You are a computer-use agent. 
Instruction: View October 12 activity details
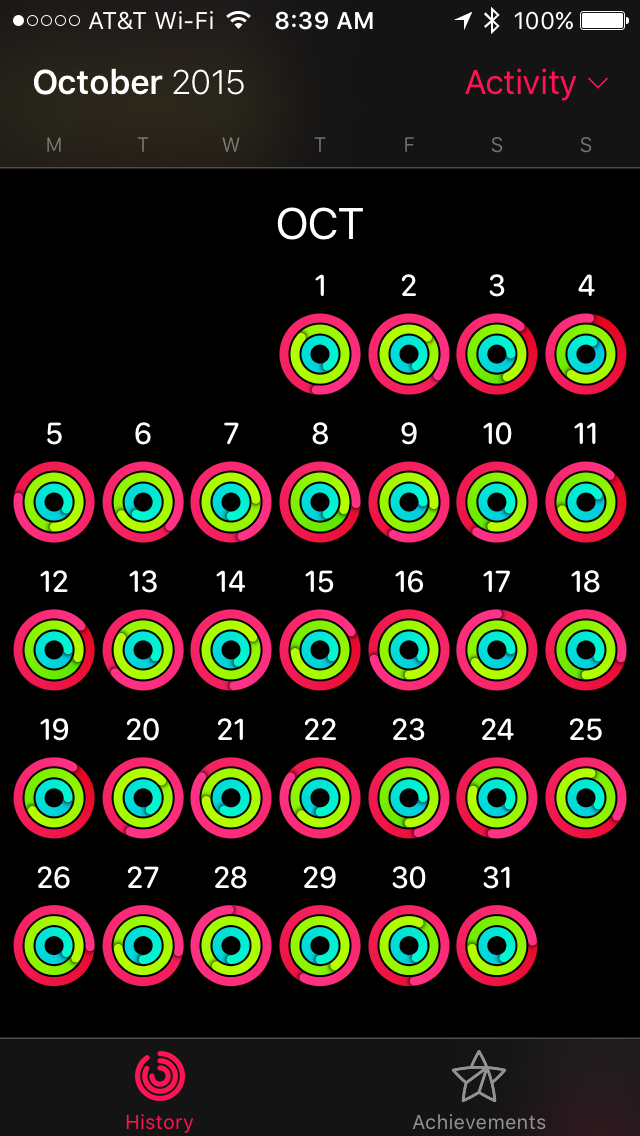coord(54,650)
